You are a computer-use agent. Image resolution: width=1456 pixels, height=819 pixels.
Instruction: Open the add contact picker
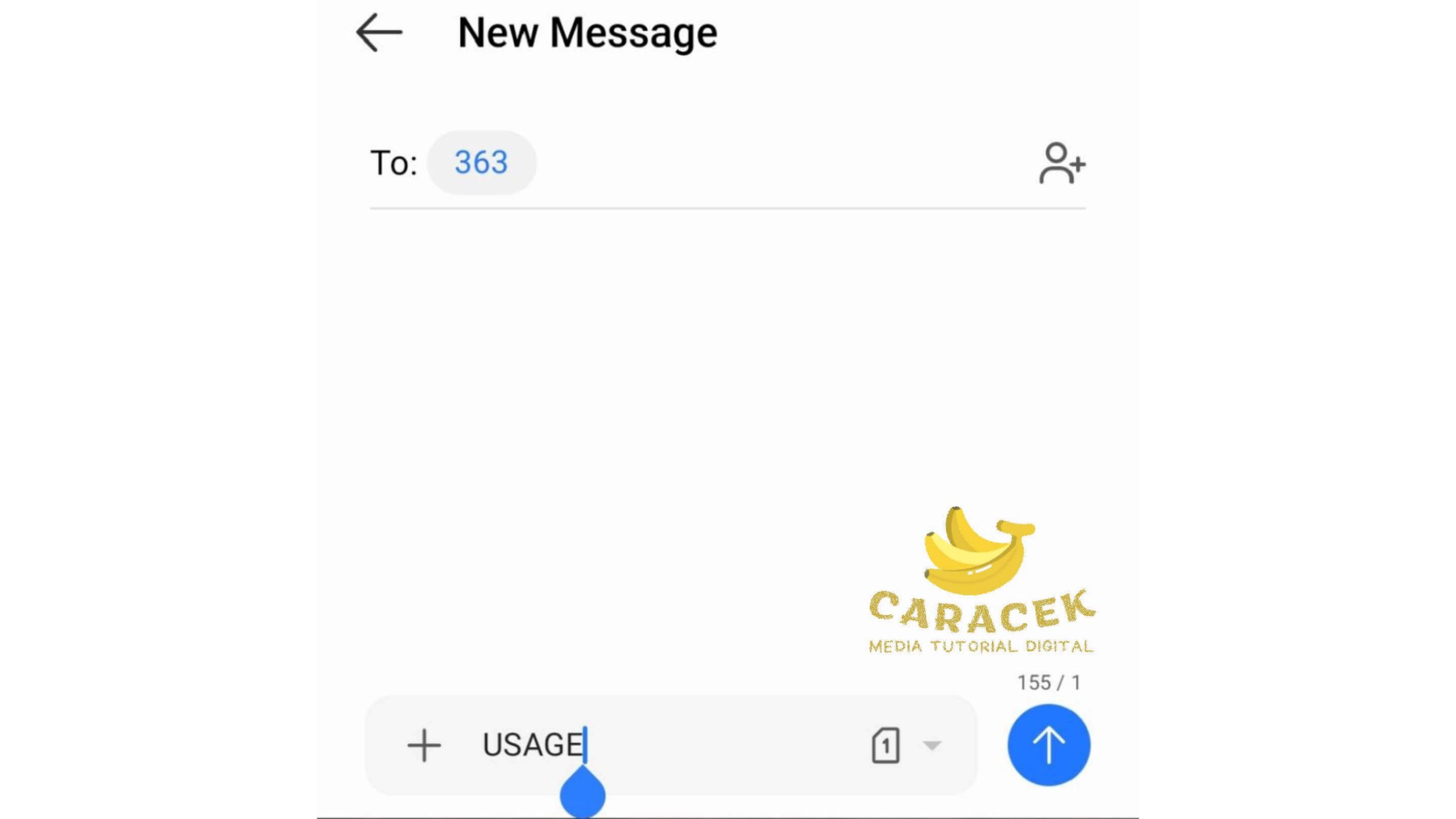(1061, 164)
